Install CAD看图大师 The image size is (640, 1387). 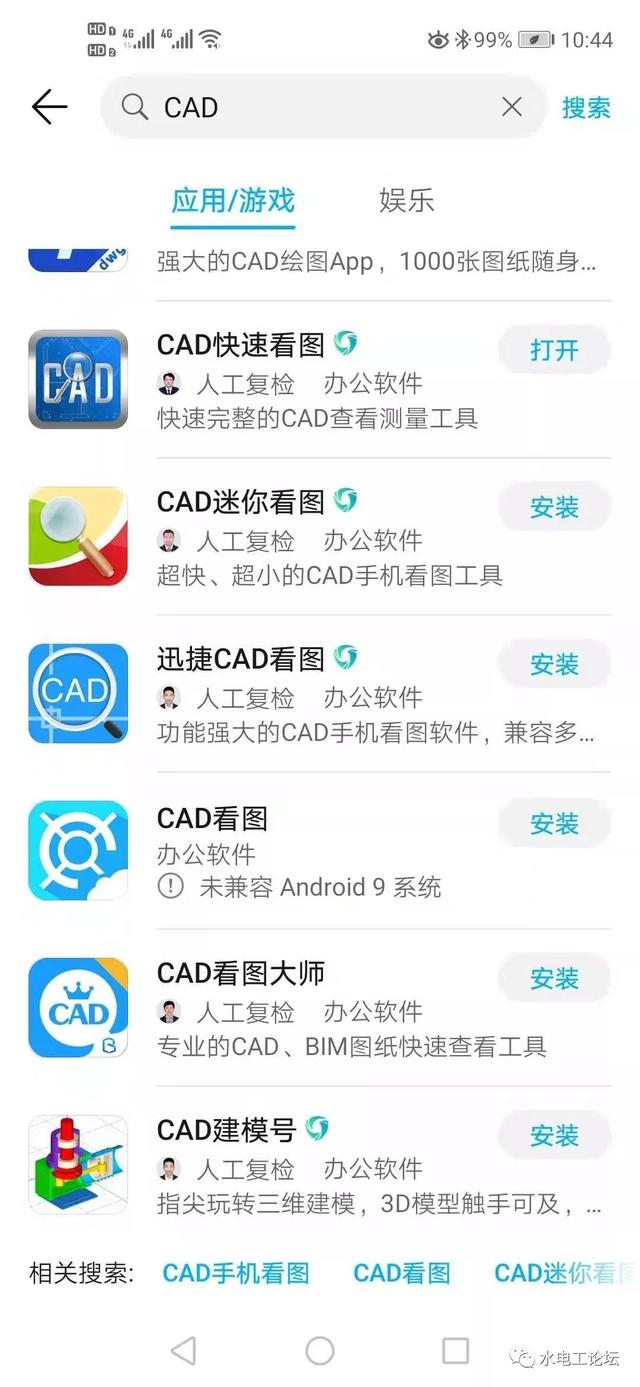tap(554, 978)
